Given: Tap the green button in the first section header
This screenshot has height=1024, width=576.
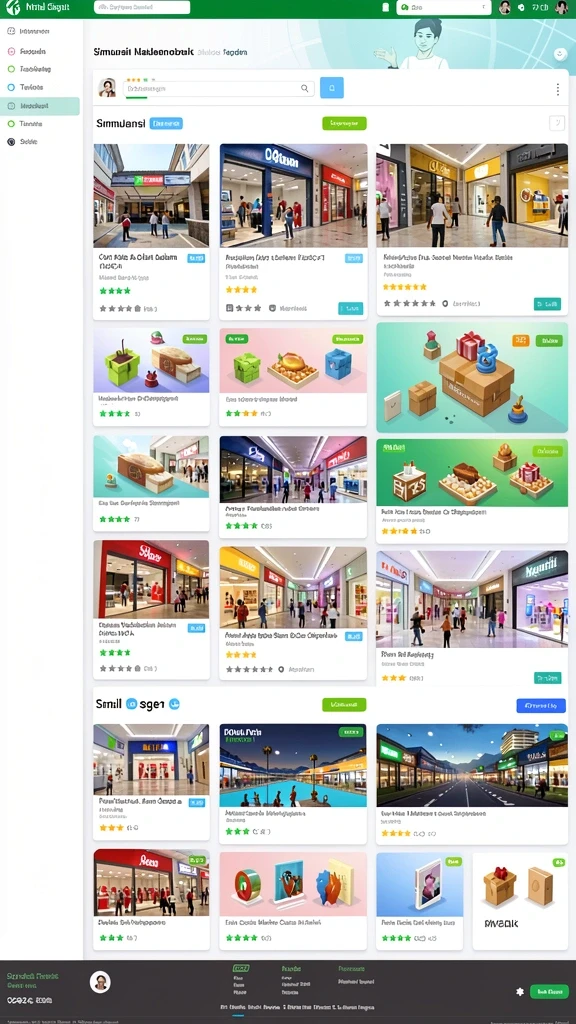Looking at the screenshot, I should (344, 123).
